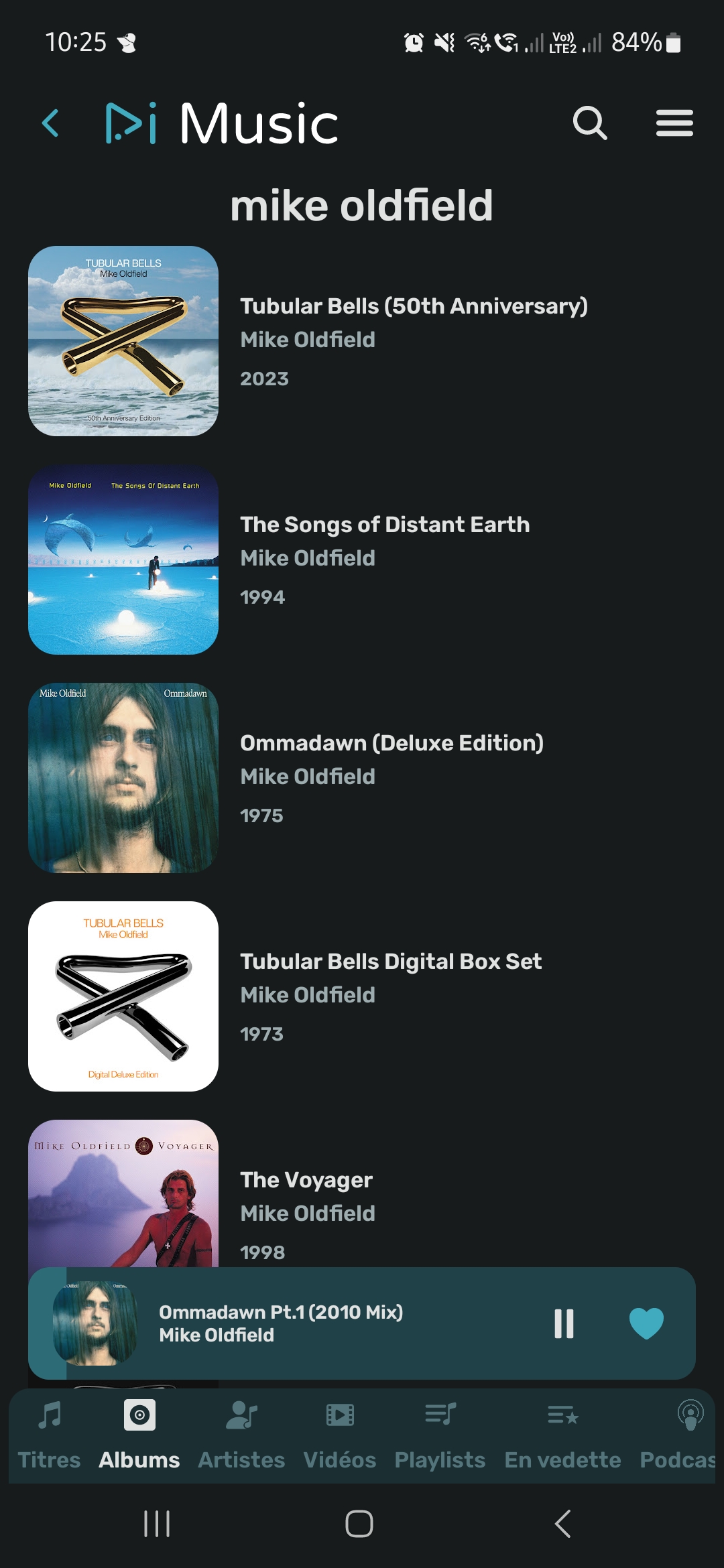The width and height of the screenshot is (724, 1568).
Task: Switch to the En vedette tab
Action: point(562,1435)
